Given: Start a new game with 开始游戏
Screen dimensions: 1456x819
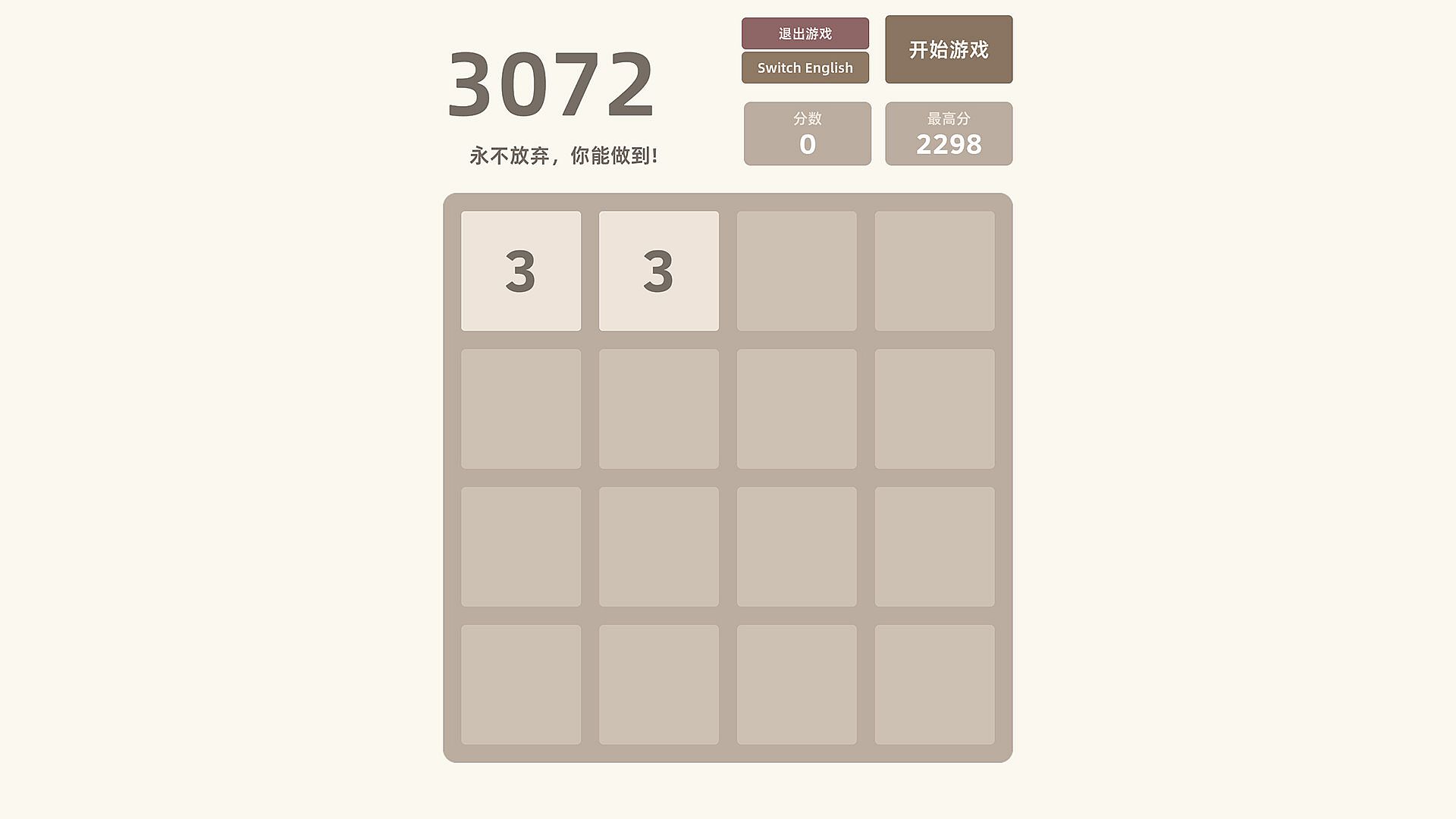Looking at the screenshot, I should [x=948, y=49].
